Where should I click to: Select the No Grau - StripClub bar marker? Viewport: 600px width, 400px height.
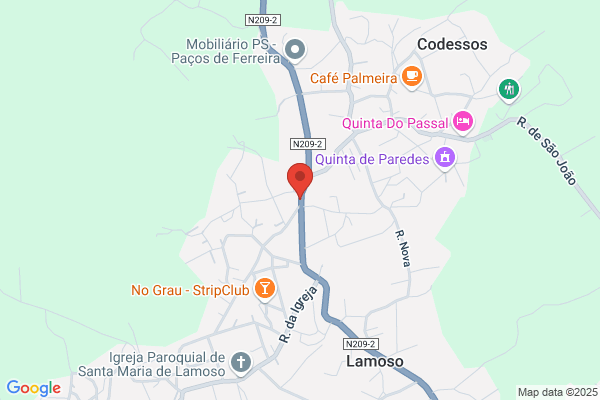tap(264, 290)
